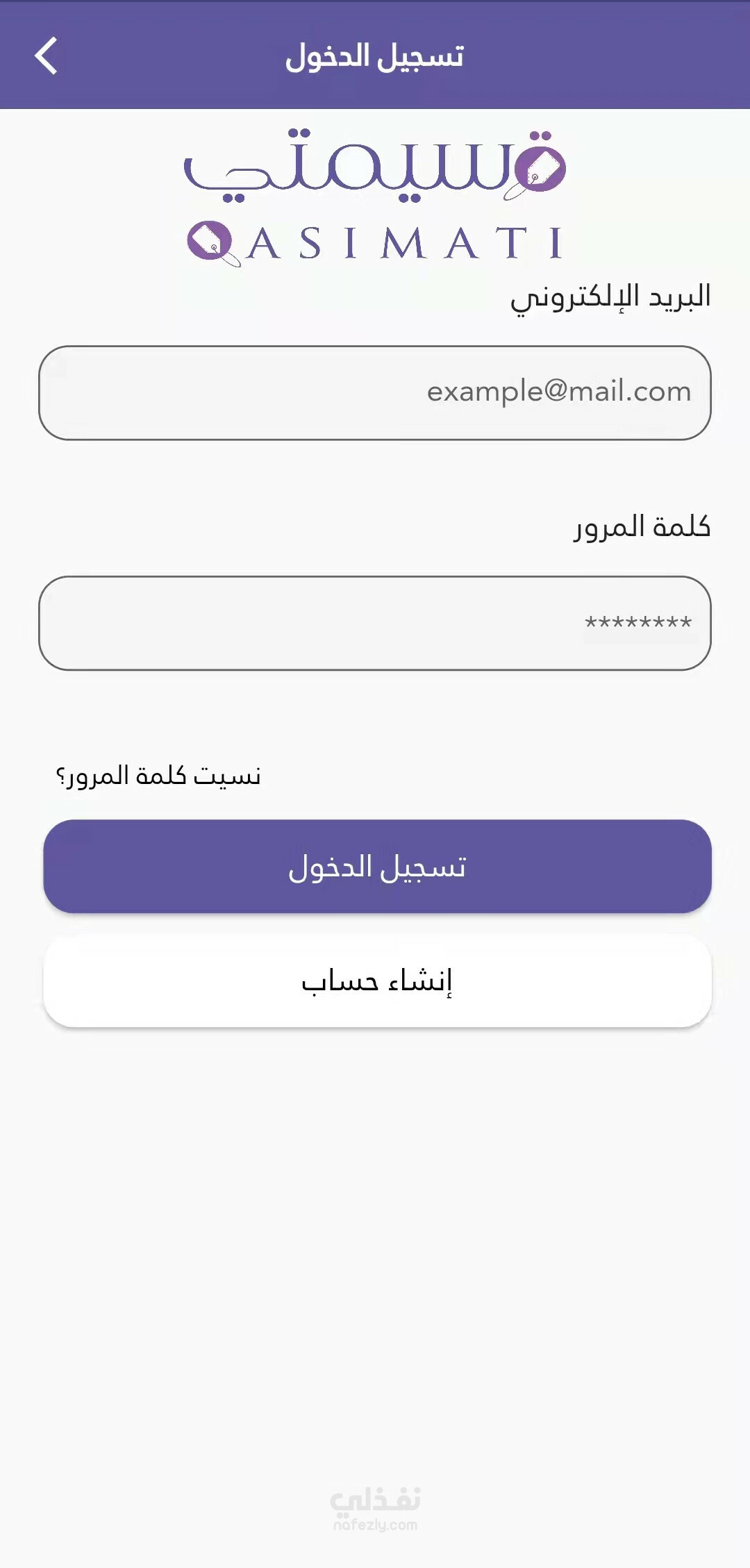Tap the purple تسجيل الدخول button
The image size is (750, 1568).
tap(377, 866)
